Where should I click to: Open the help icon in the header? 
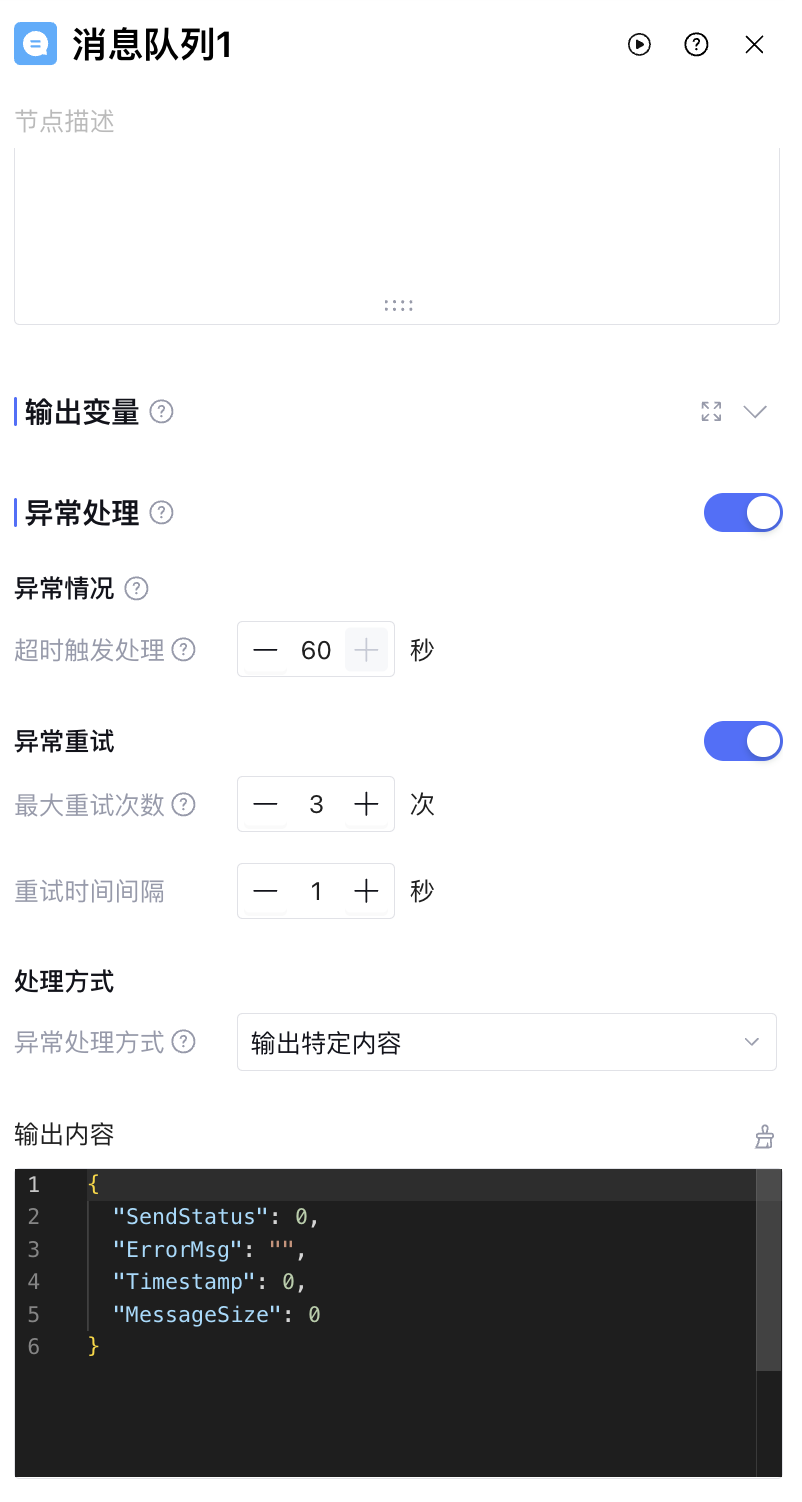(696, 44)
